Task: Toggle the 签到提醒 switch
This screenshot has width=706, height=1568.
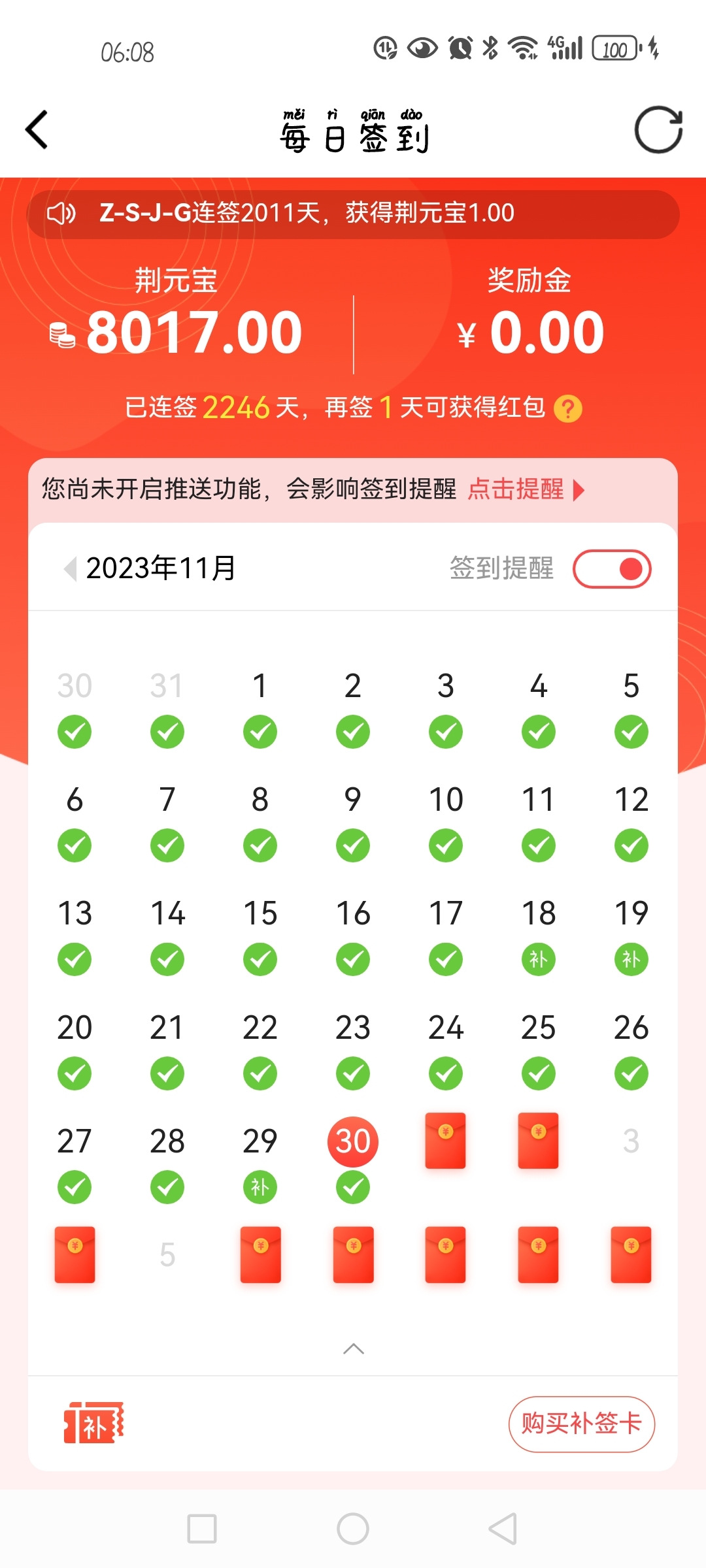Action: (x=611, y=569)
